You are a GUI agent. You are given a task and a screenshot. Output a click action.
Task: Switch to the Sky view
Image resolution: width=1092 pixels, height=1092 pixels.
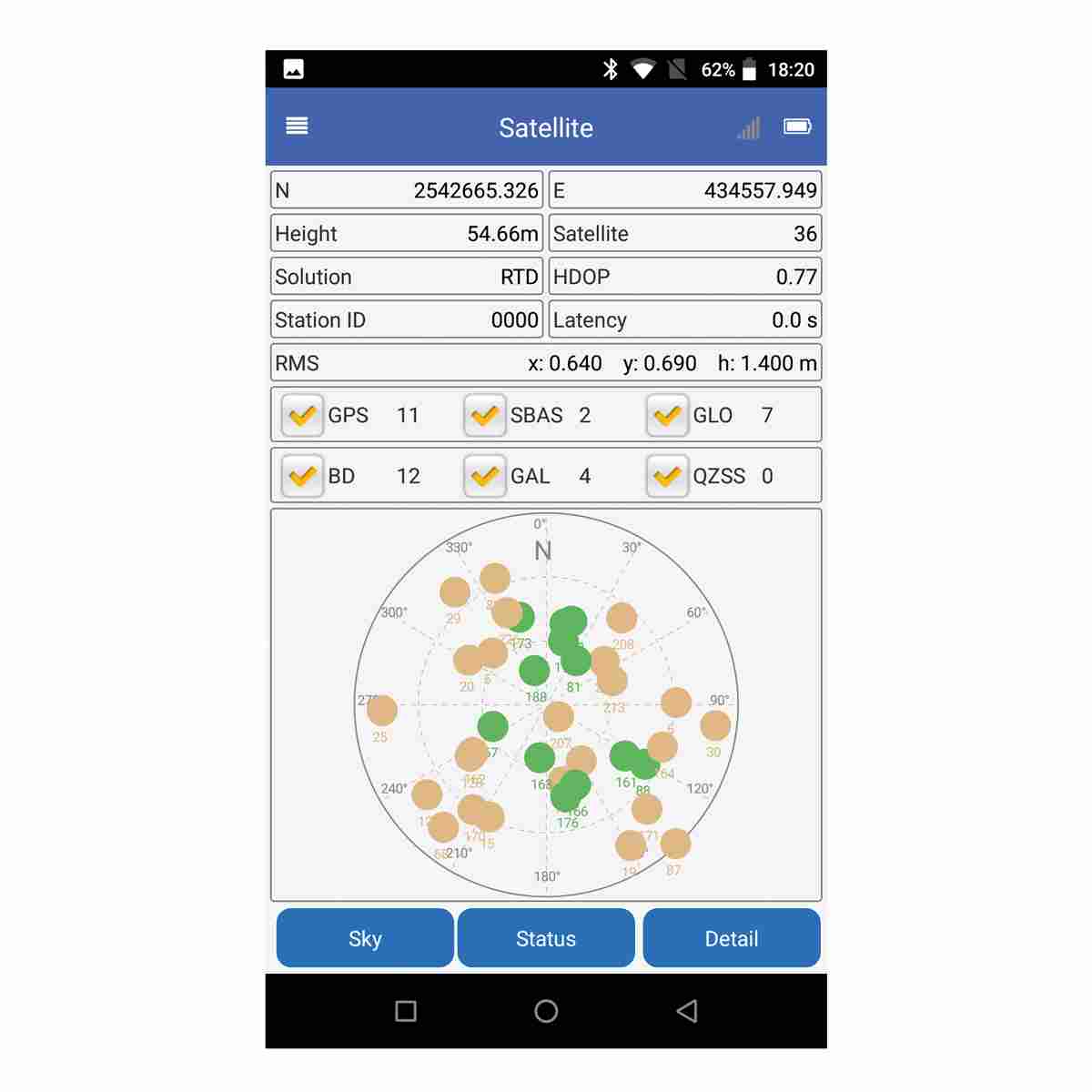tap(365, 938)
